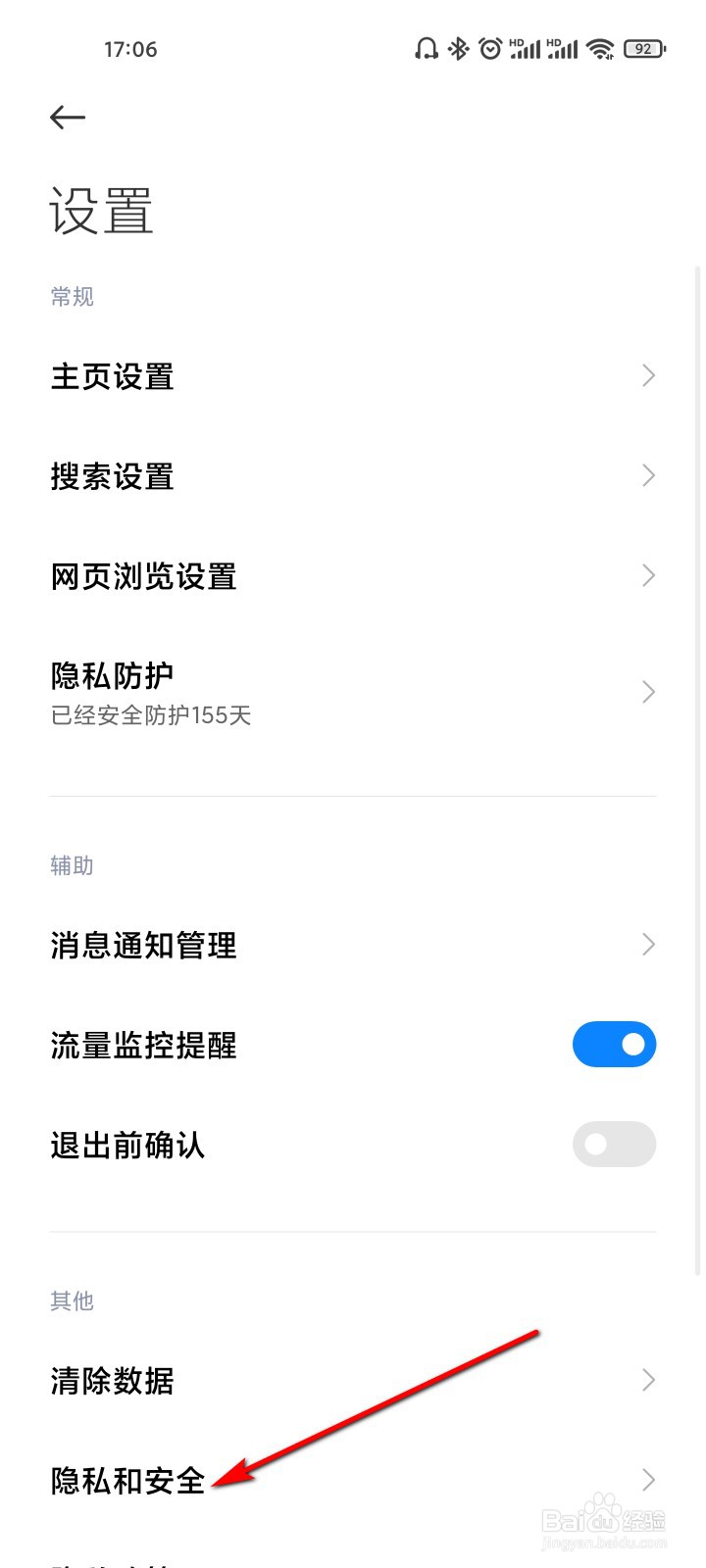The height and width of the screenshot is (1568, 706).
Task: Open 网页浏览设置 with its arrow
Action: pyautogui.click(x=647, y=575)
